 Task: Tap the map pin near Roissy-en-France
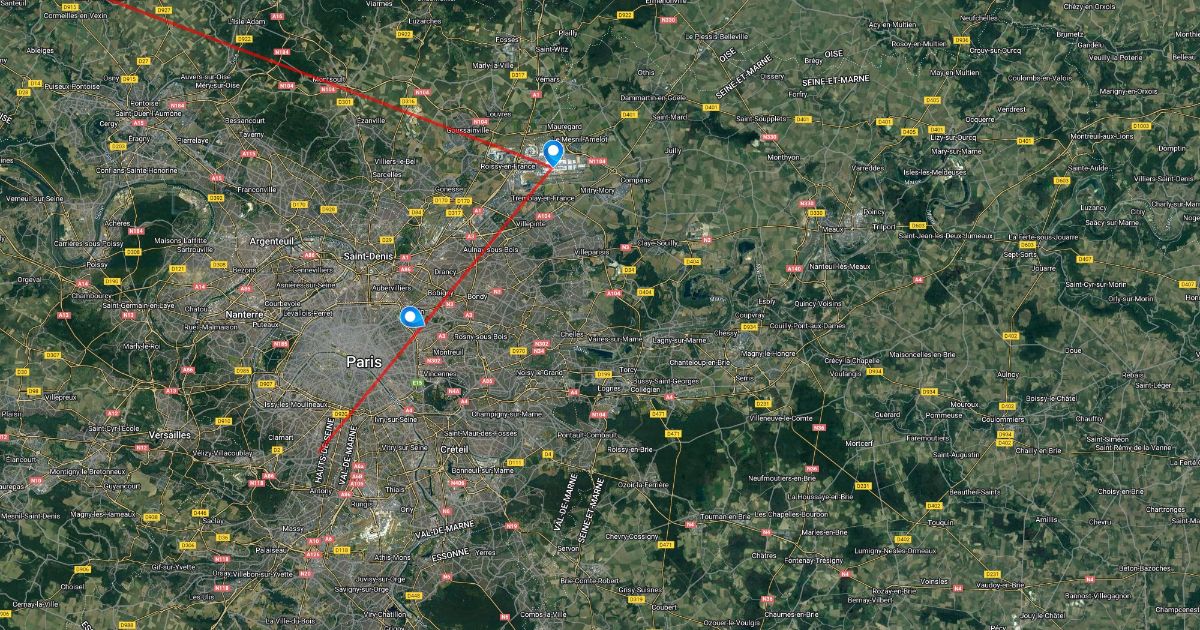(552, 153)
